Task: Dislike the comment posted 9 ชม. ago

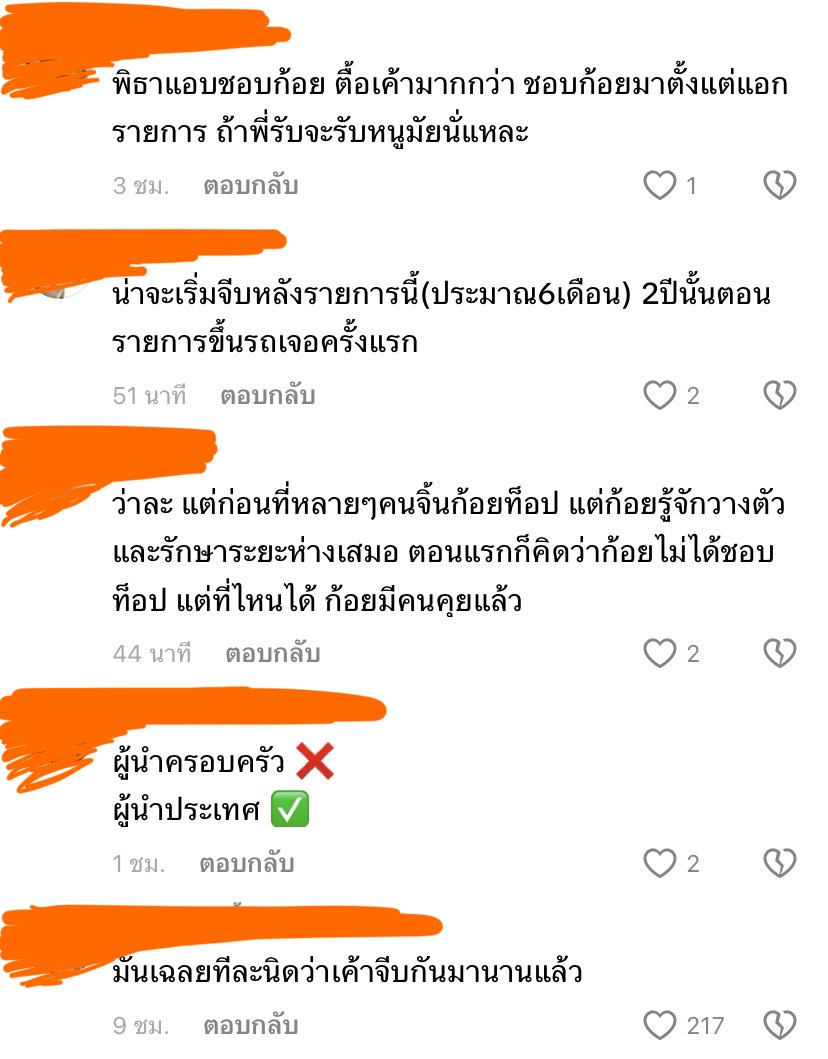Action: coord(780,1025)
